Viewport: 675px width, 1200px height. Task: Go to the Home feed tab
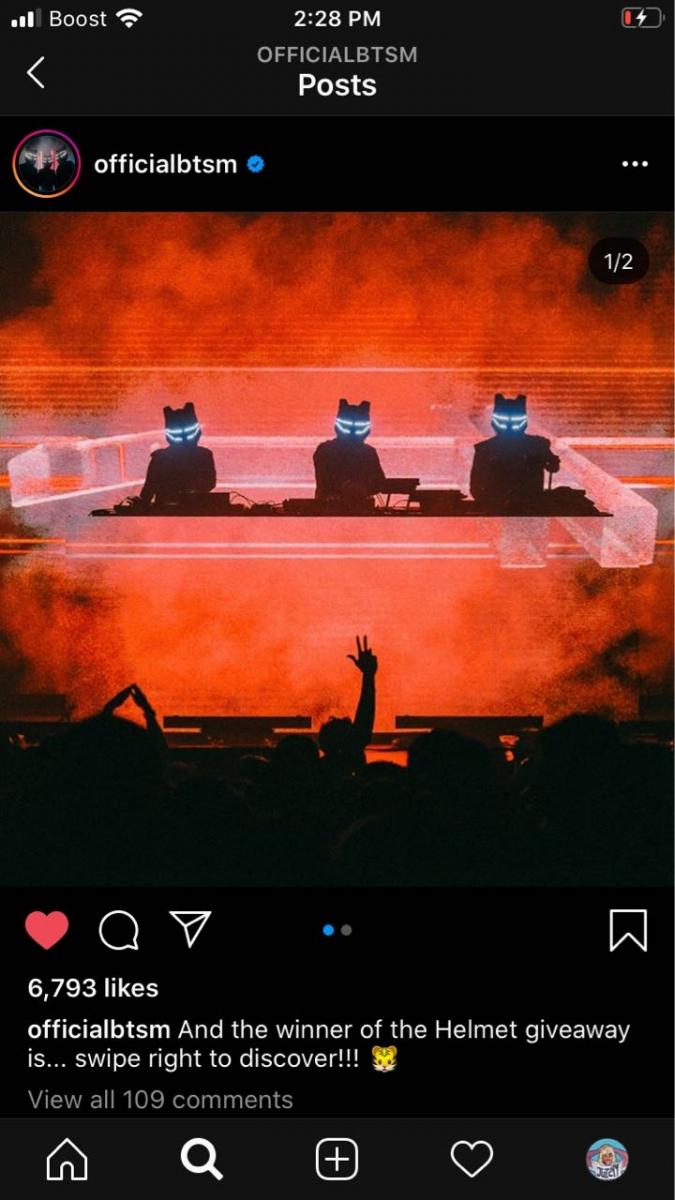67,1160
